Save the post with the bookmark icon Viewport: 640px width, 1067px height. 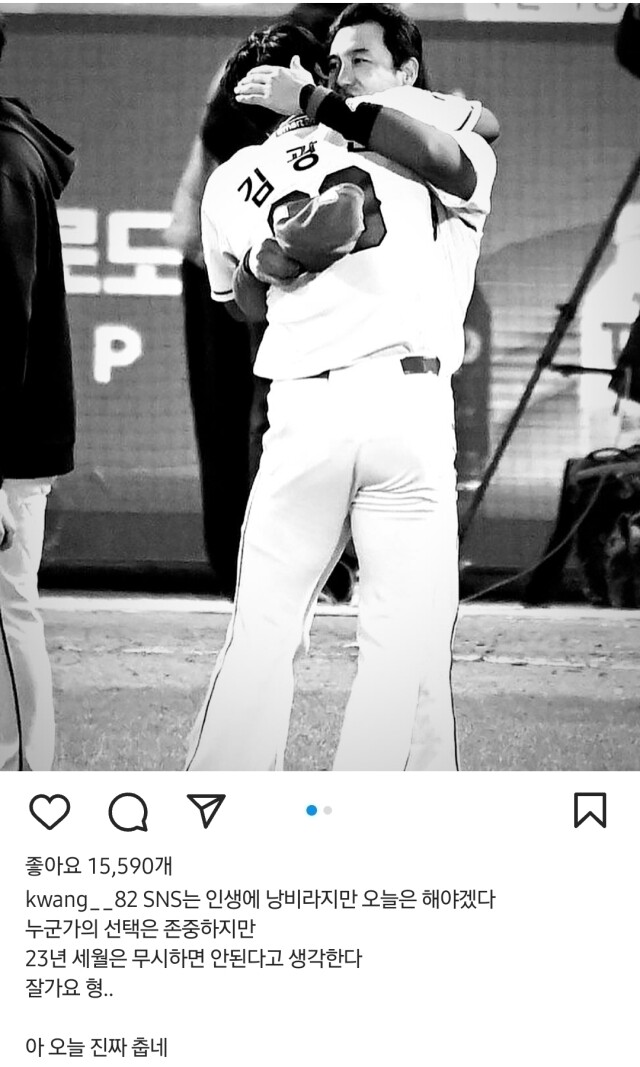click(590, 810)
